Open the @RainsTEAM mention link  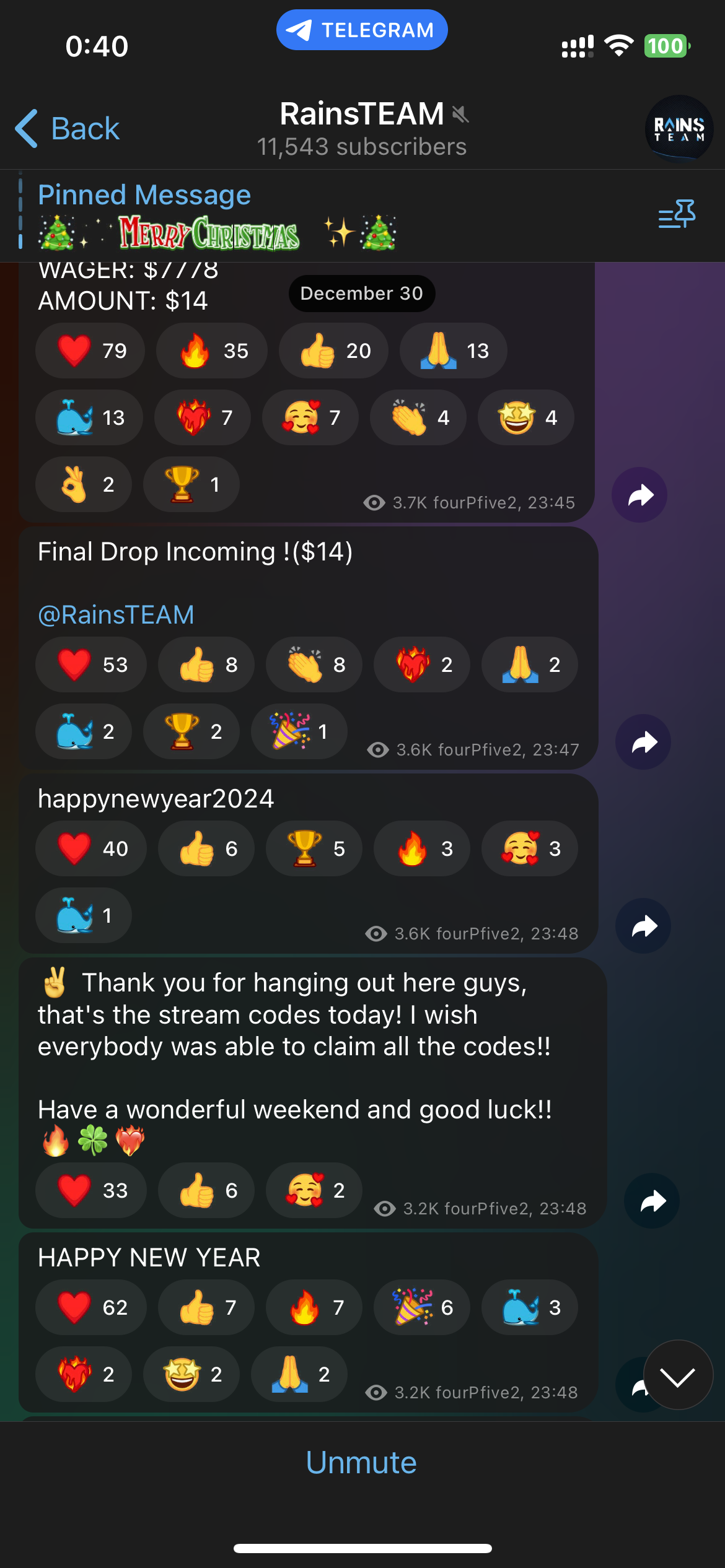[x=116, y=615]
